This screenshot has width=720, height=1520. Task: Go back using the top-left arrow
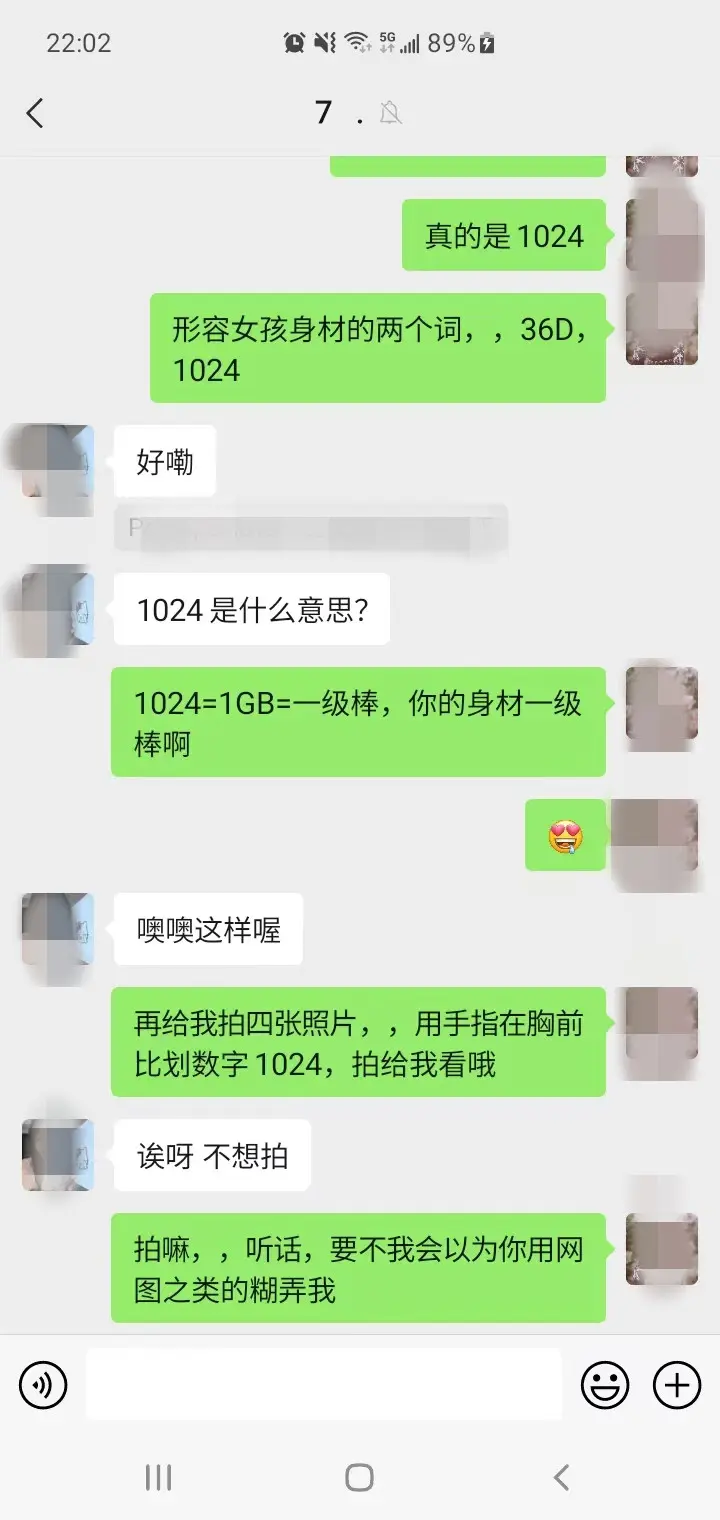coord(35,113)
